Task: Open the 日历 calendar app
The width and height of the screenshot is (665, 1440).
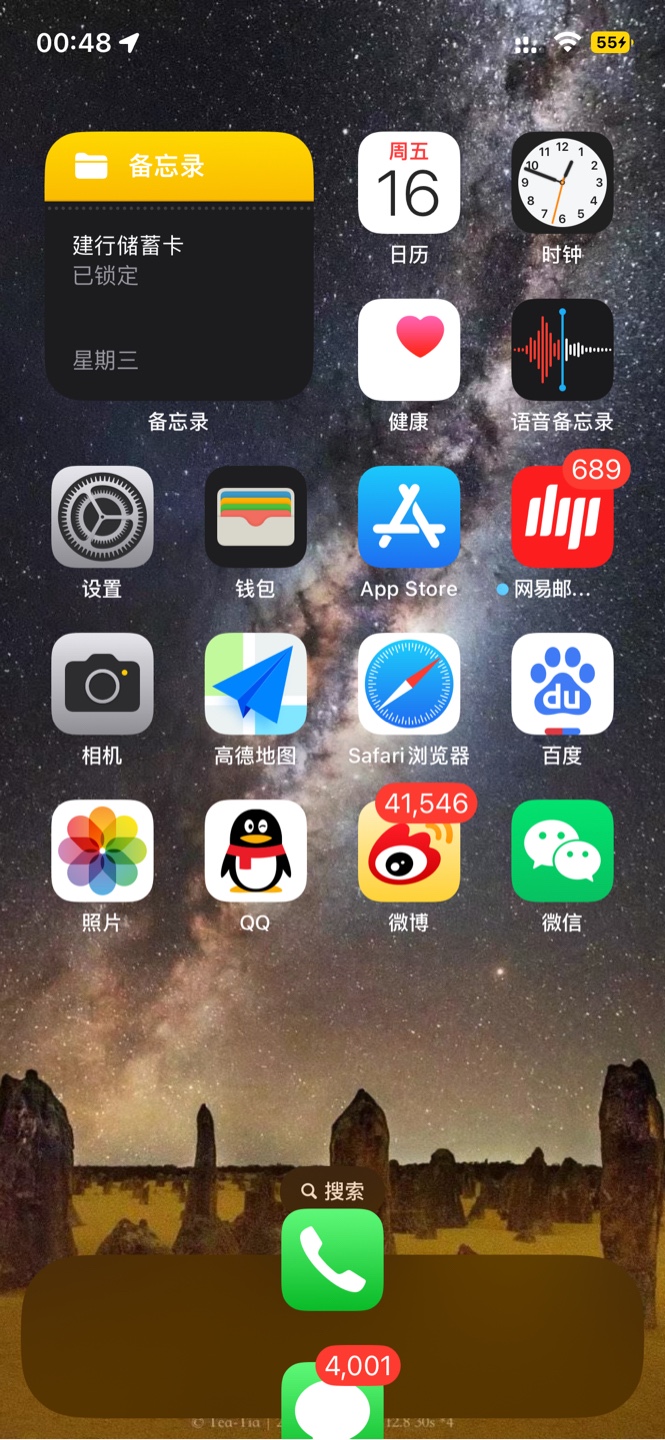Action: 409,183
